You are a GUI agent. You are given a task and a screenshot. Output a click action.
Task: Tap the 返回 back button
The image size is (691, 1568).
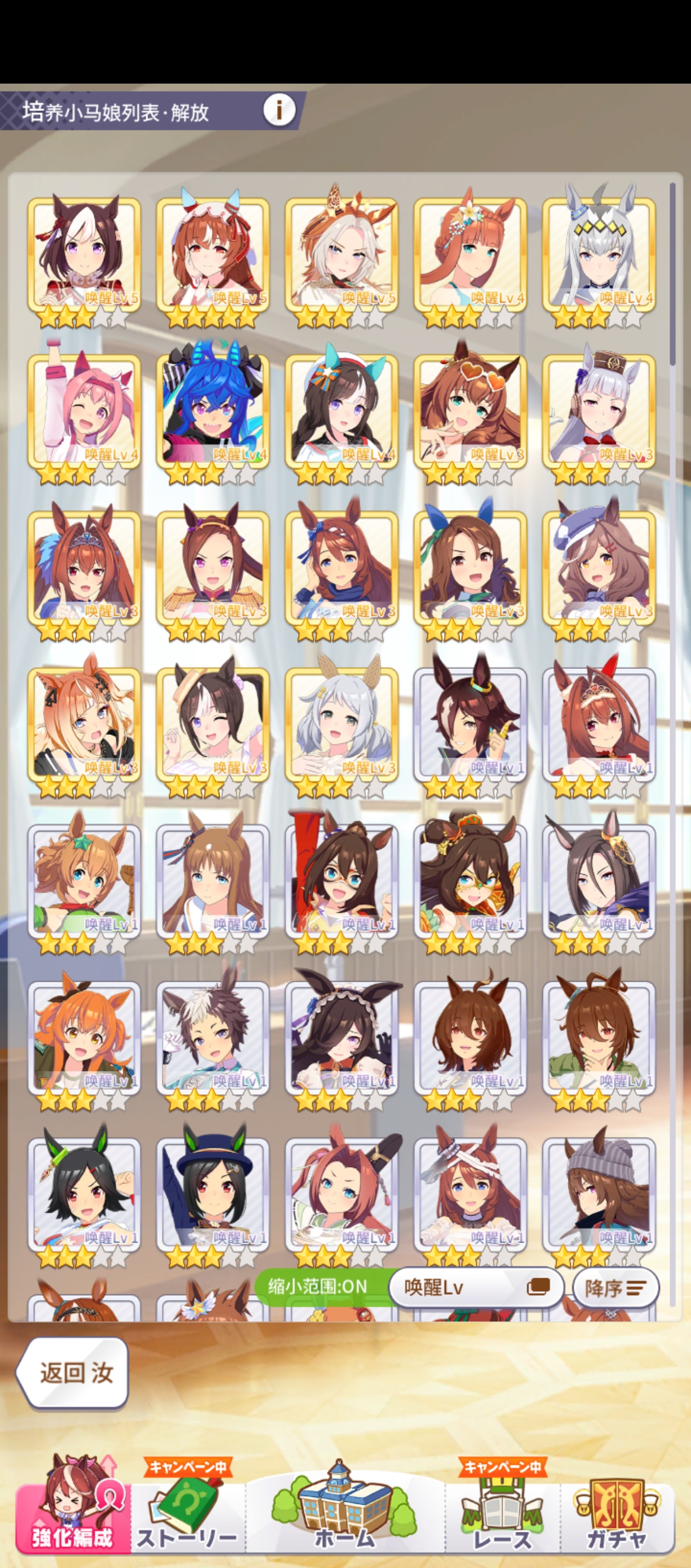73,1373
